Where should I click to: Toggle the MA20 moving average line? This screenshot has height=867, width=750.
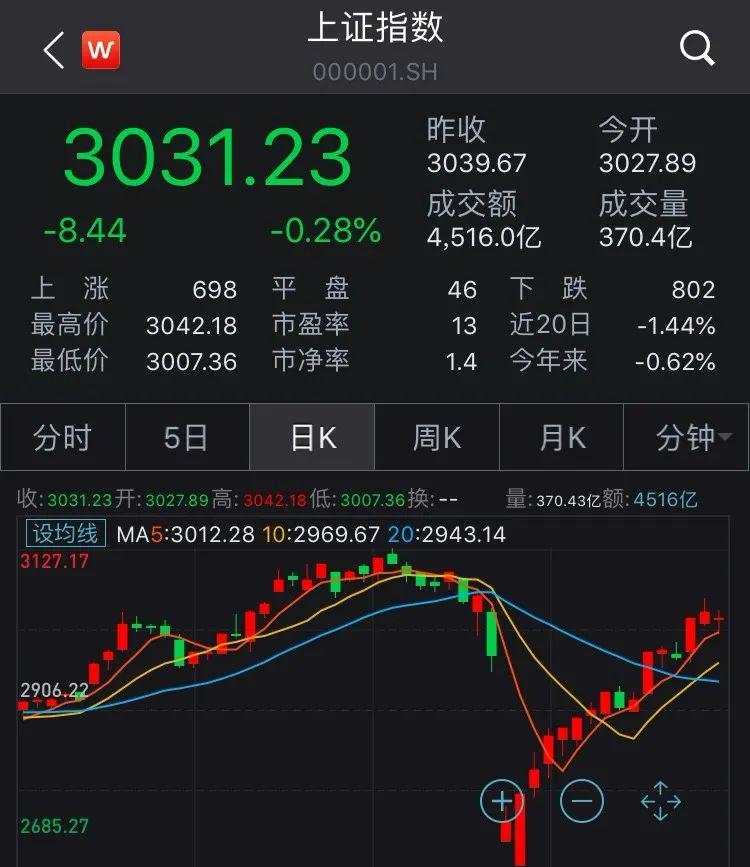(445, 536)
